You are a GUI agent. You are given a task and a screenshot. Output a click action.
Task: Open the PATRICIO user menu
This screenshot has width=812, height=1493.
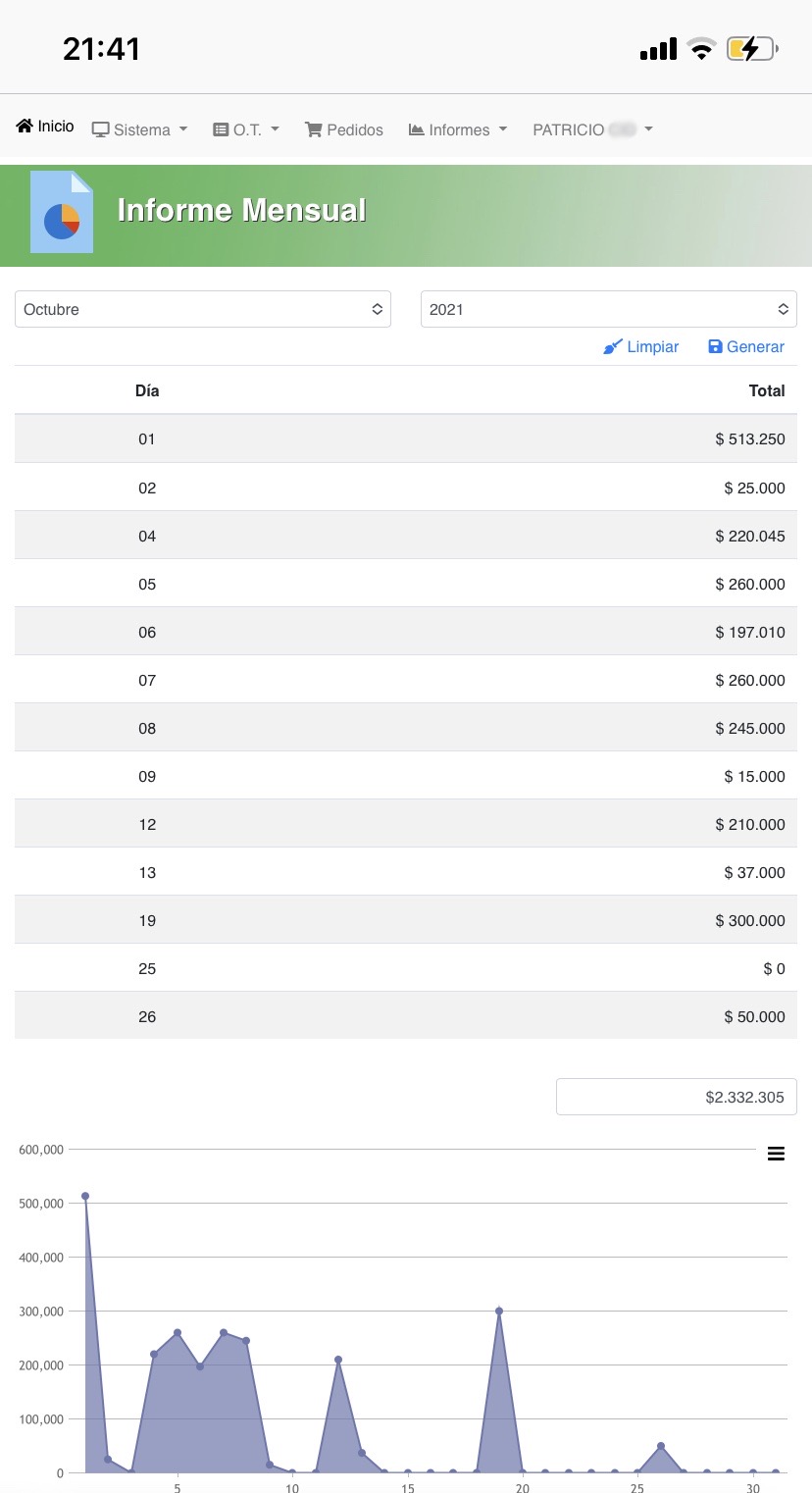point(592,129)
